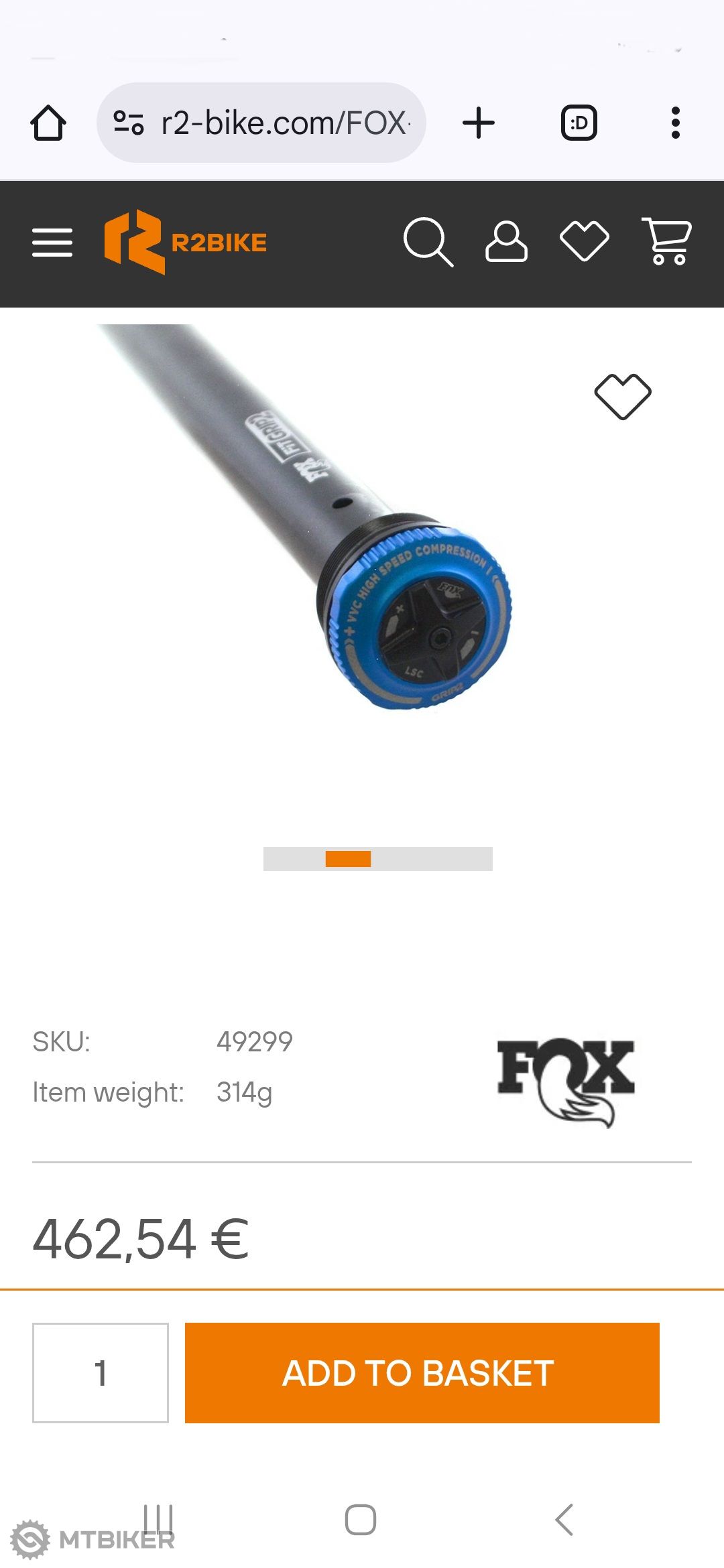Go to the phone's home screen
This screenshot has width=724, height=1568.
point(361,1519)
